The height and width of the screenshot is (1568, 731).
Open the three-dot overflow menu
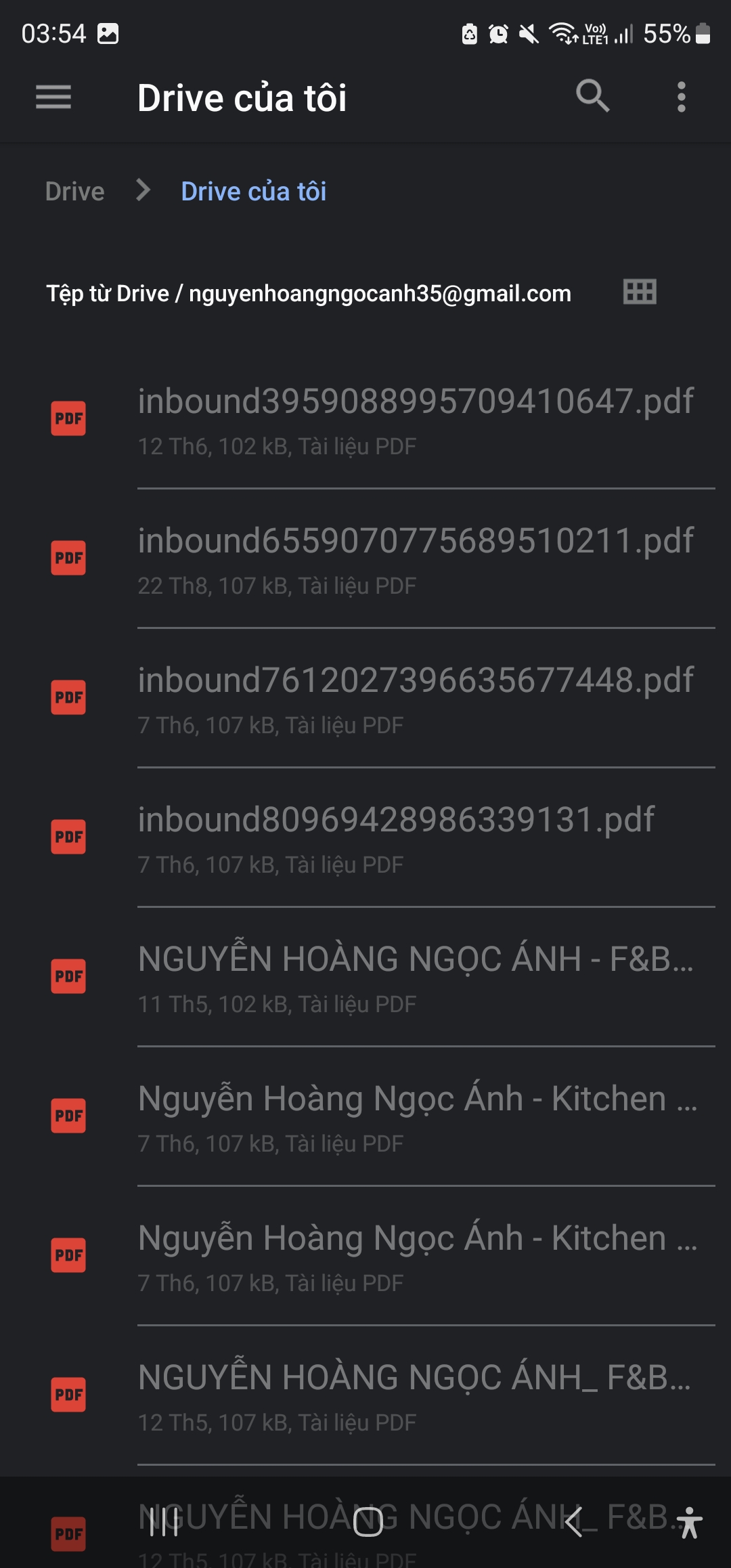(x=681, y=97)
